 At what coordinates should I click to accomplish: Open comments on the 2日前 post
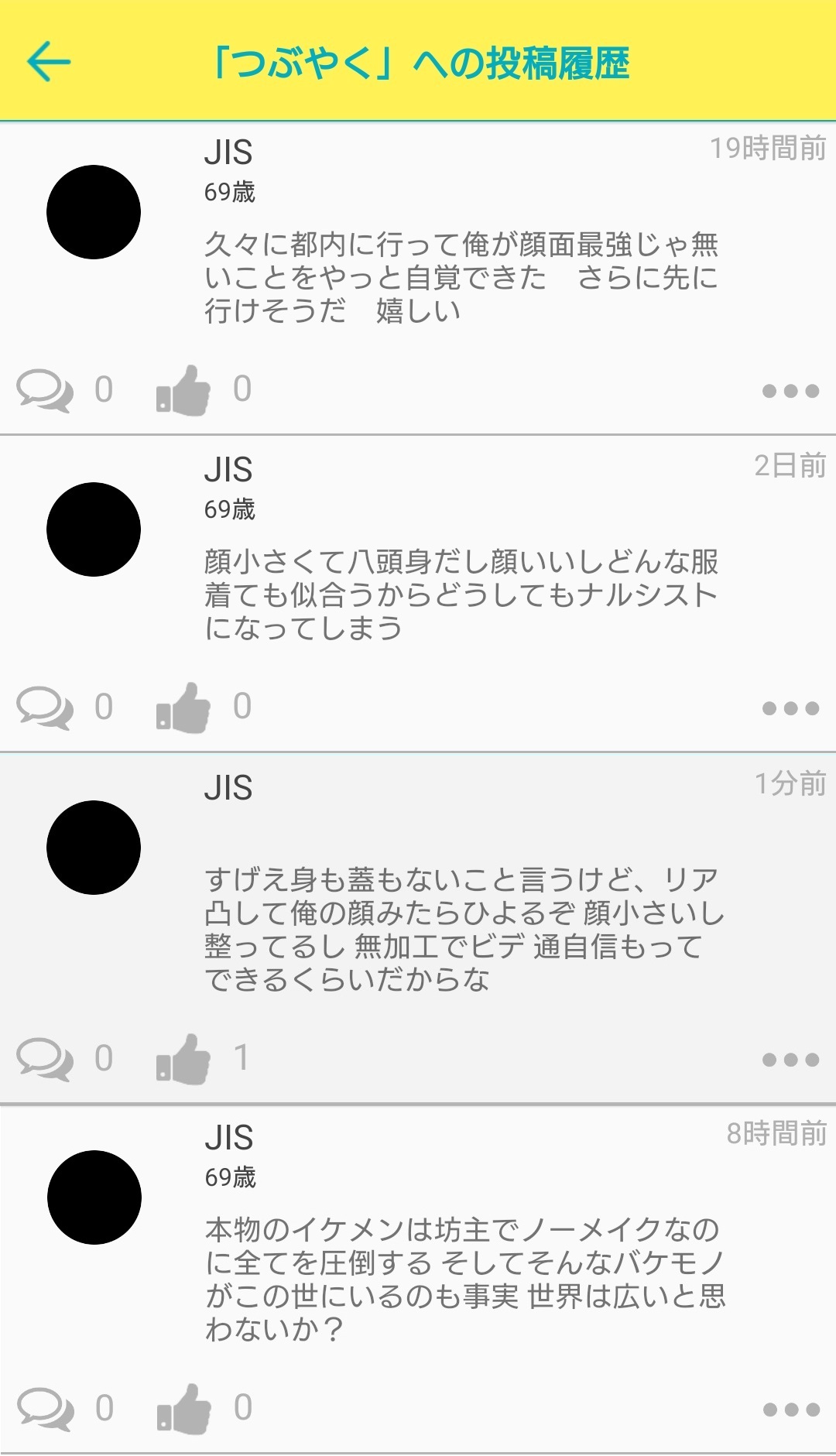point(45,708)
